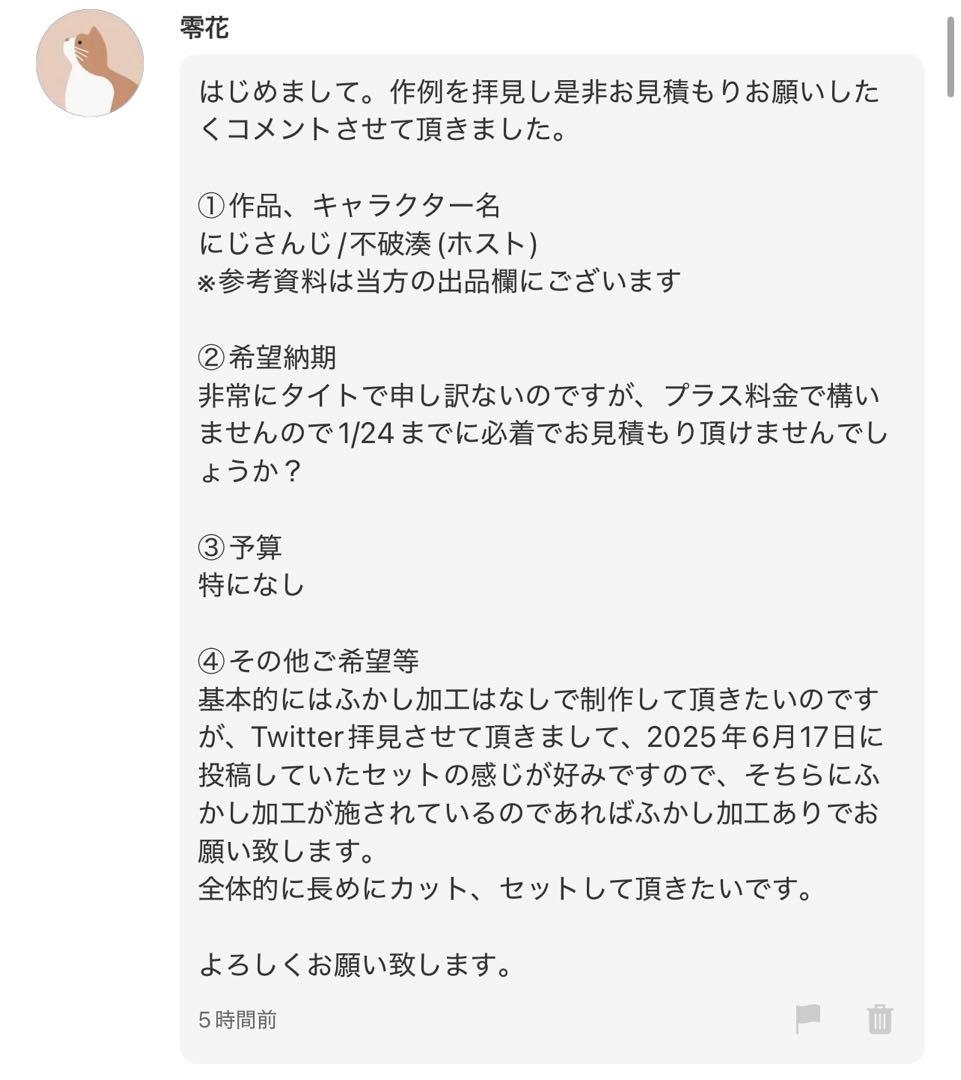Click the trash icon to delete the comment
Image resolution: width=961 pixels, height=1080 pixels.
(878, 1019)
